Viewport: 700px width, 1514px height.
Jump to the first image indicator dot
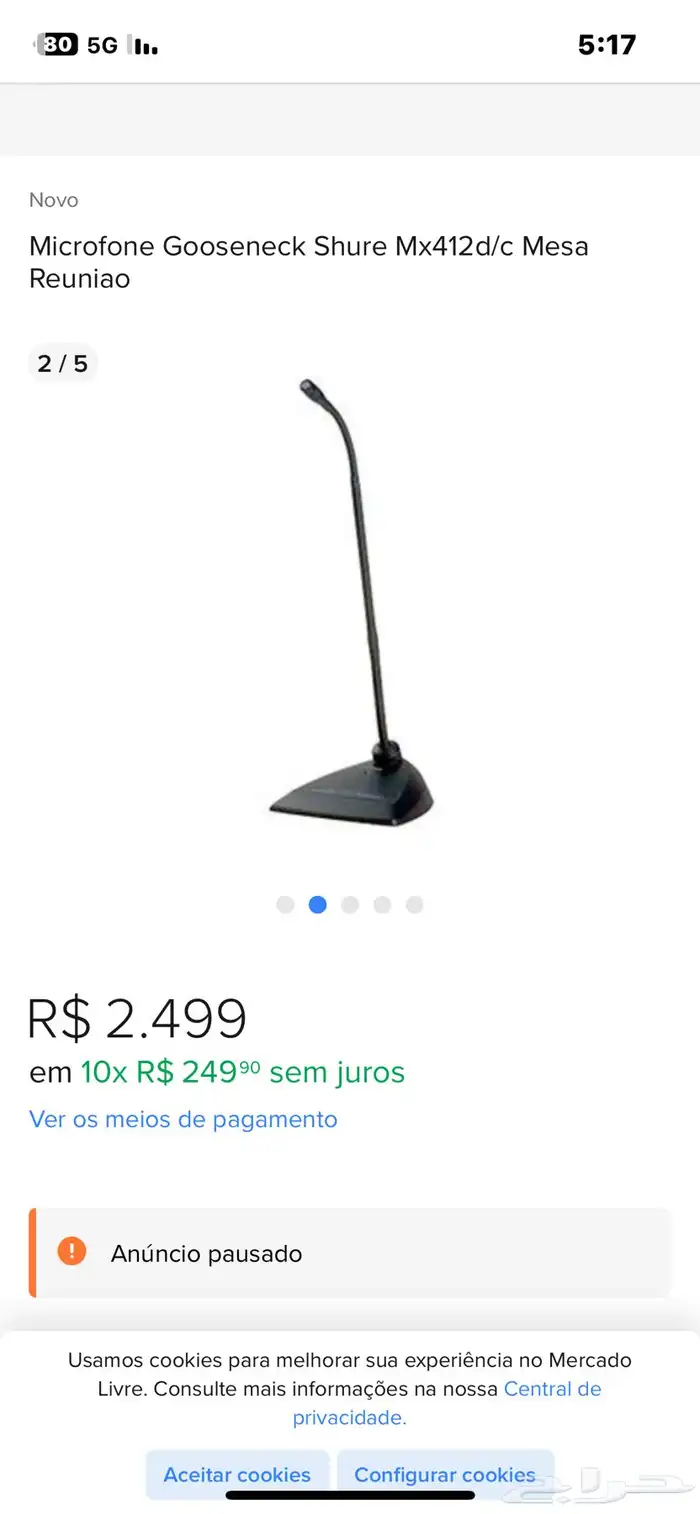285,905
